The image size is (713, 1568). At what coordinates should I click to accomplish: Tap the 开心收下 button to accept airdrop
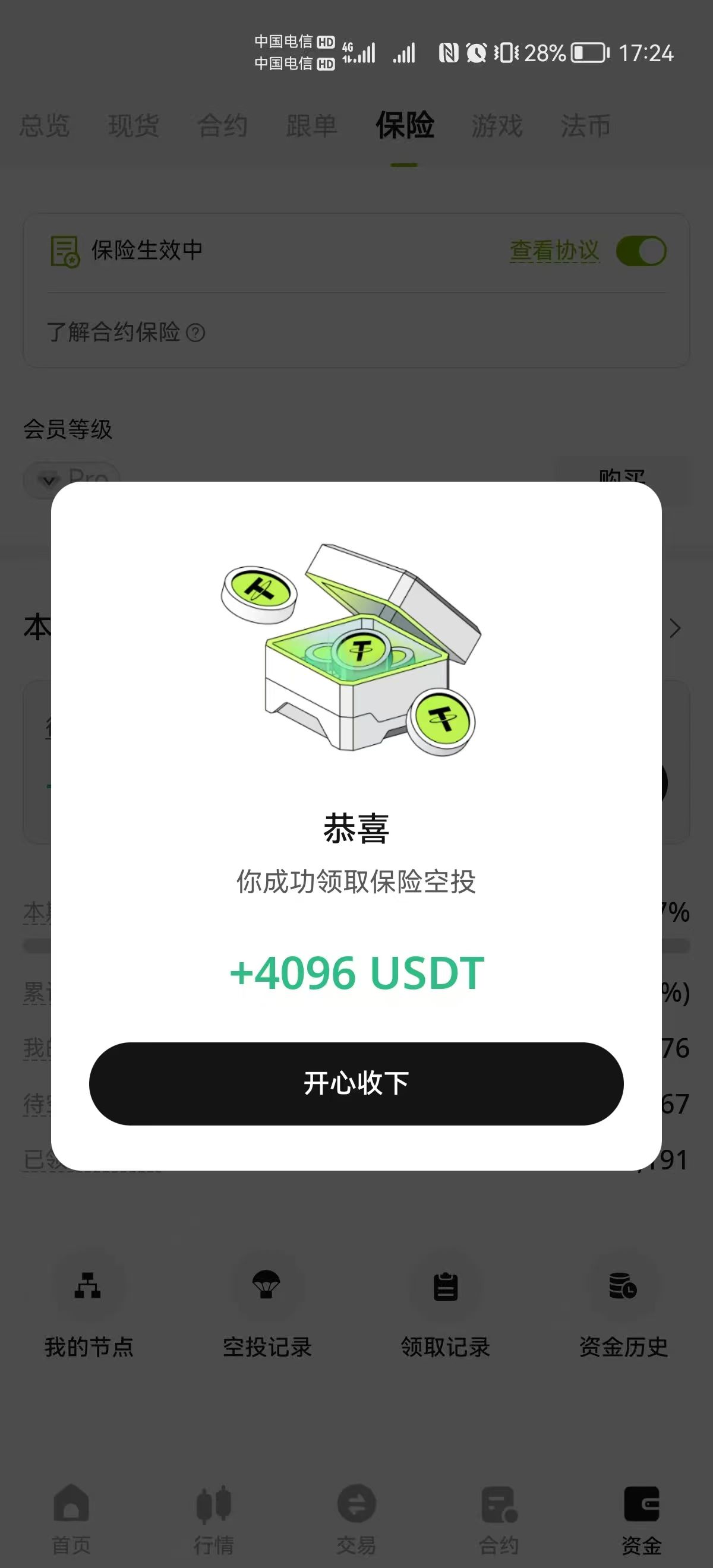tap(356, 1083)
